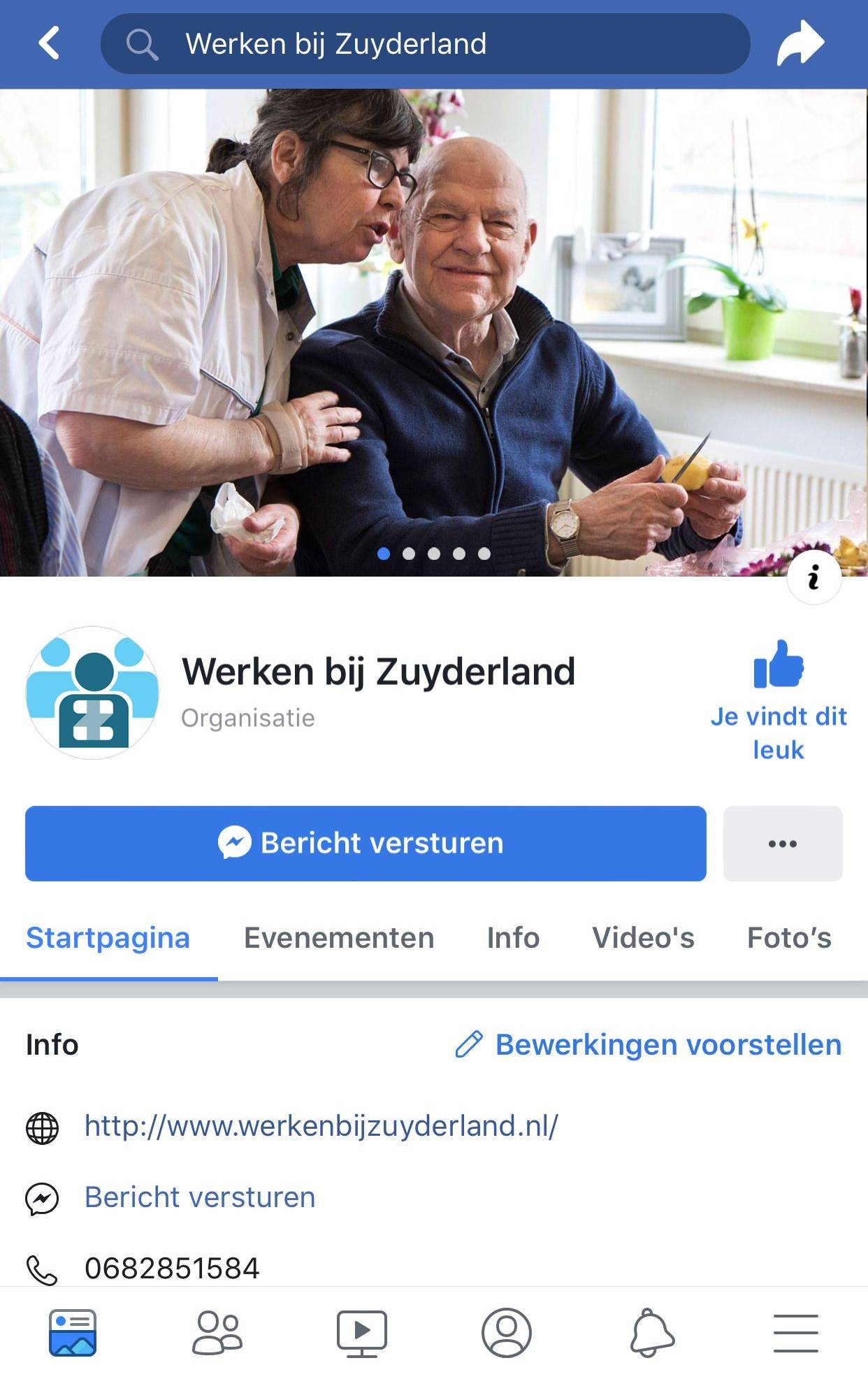Open the news feed in bottom navigation
Image resolution: width=868 pixels, height=1379 pixels.
click(x=73, y=1333)
